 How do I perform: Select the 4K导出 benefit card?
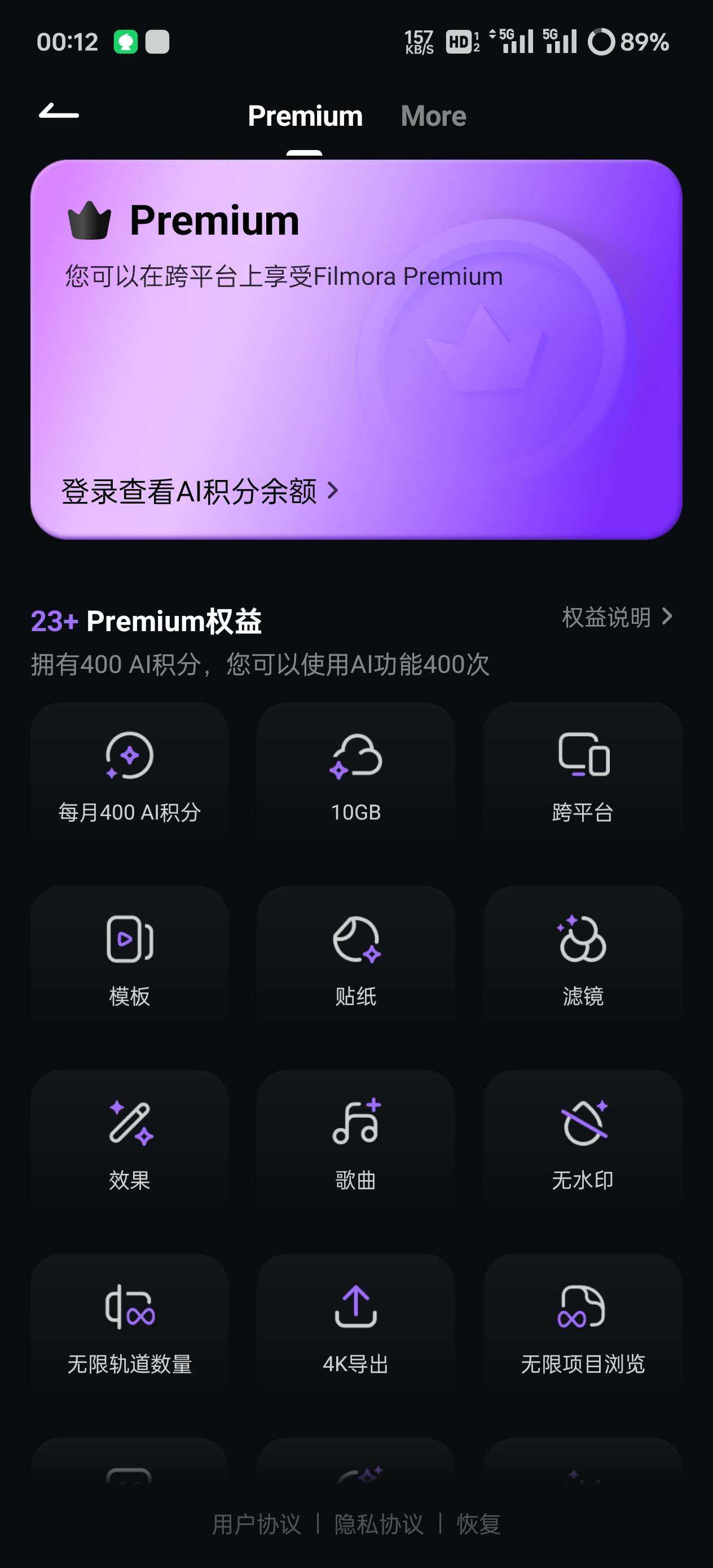point(355,1328)
